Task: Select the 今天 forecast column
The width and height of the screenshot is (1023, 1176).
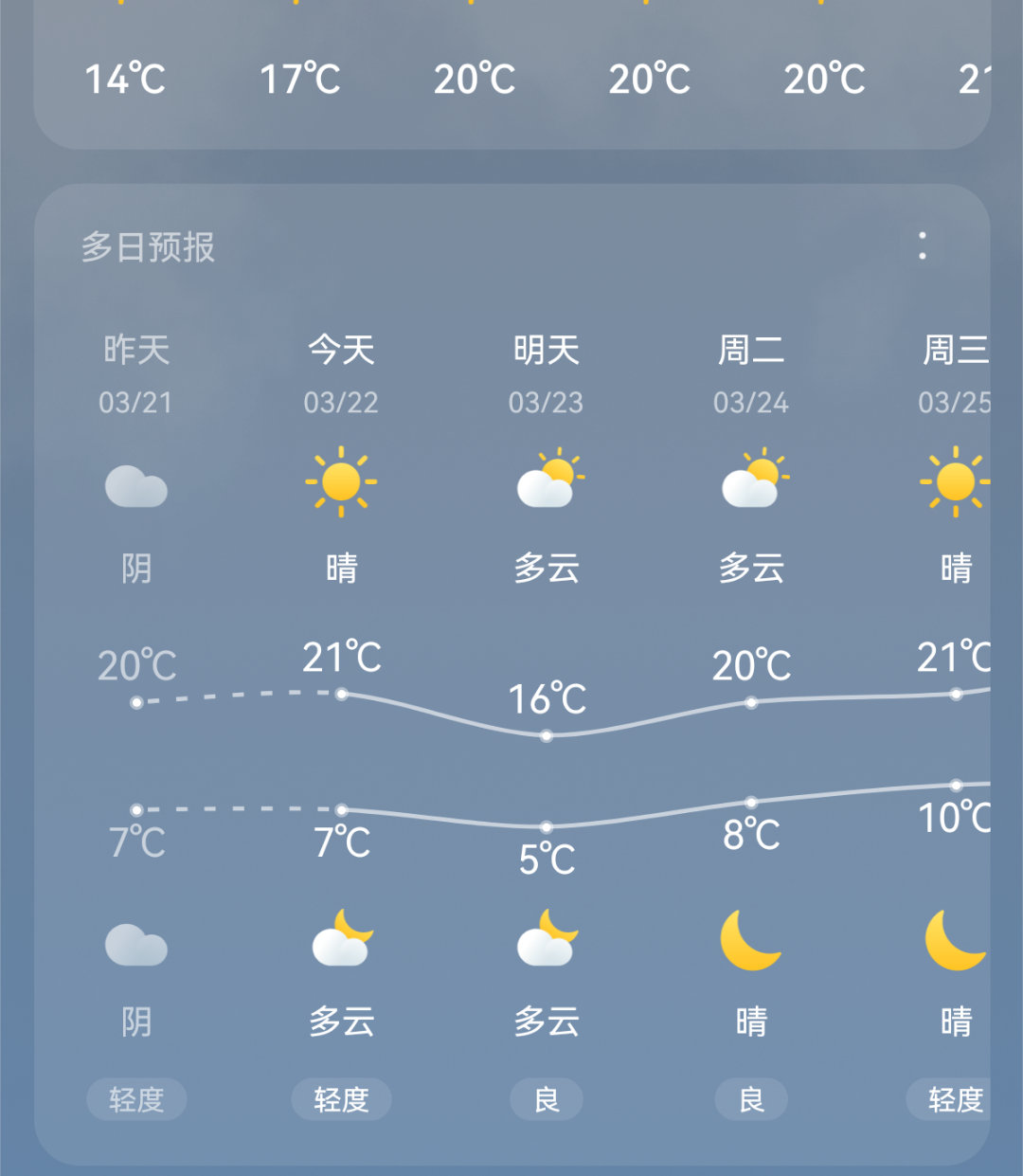Action: click(341, 351)
